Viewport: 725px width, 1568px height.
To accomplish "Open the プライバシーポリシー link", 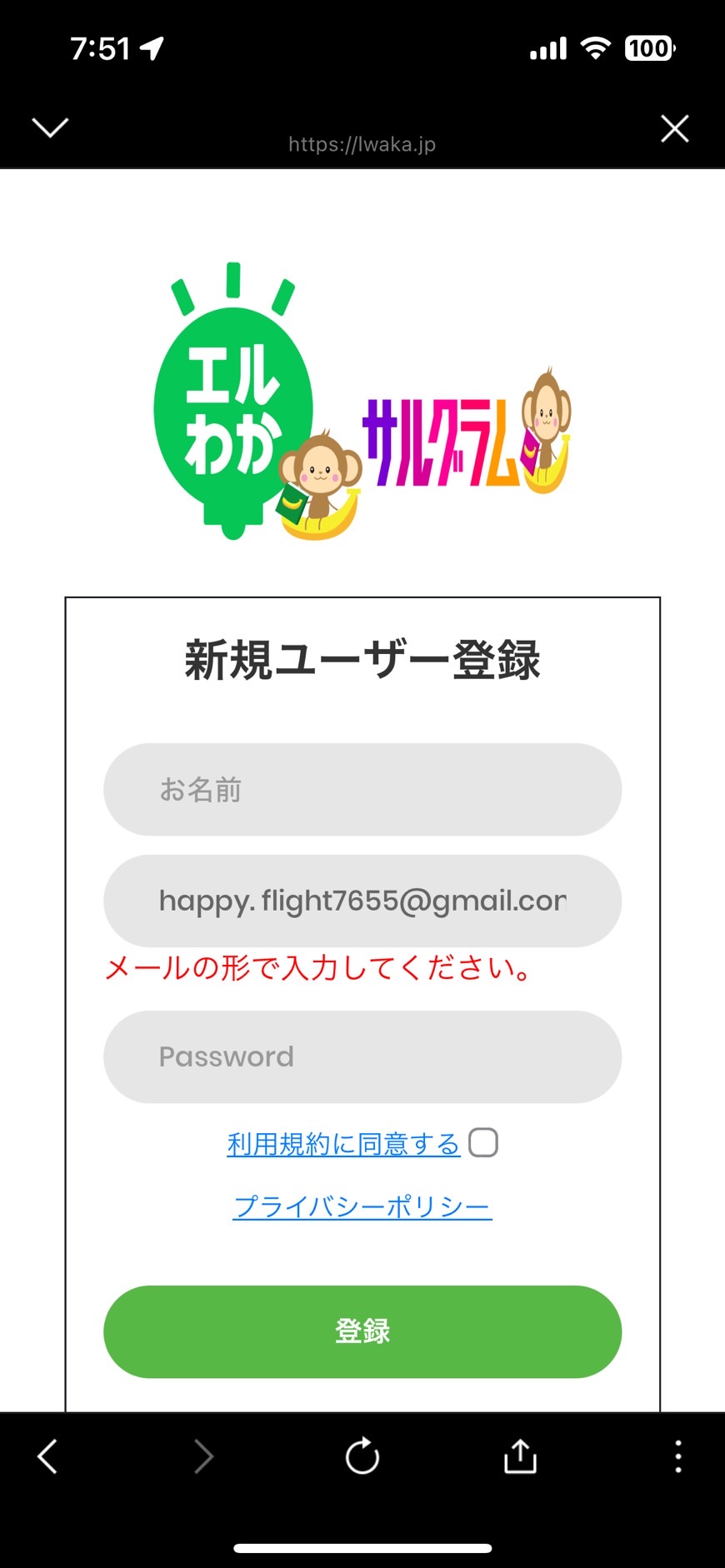I will click(x=362, y=1206).
